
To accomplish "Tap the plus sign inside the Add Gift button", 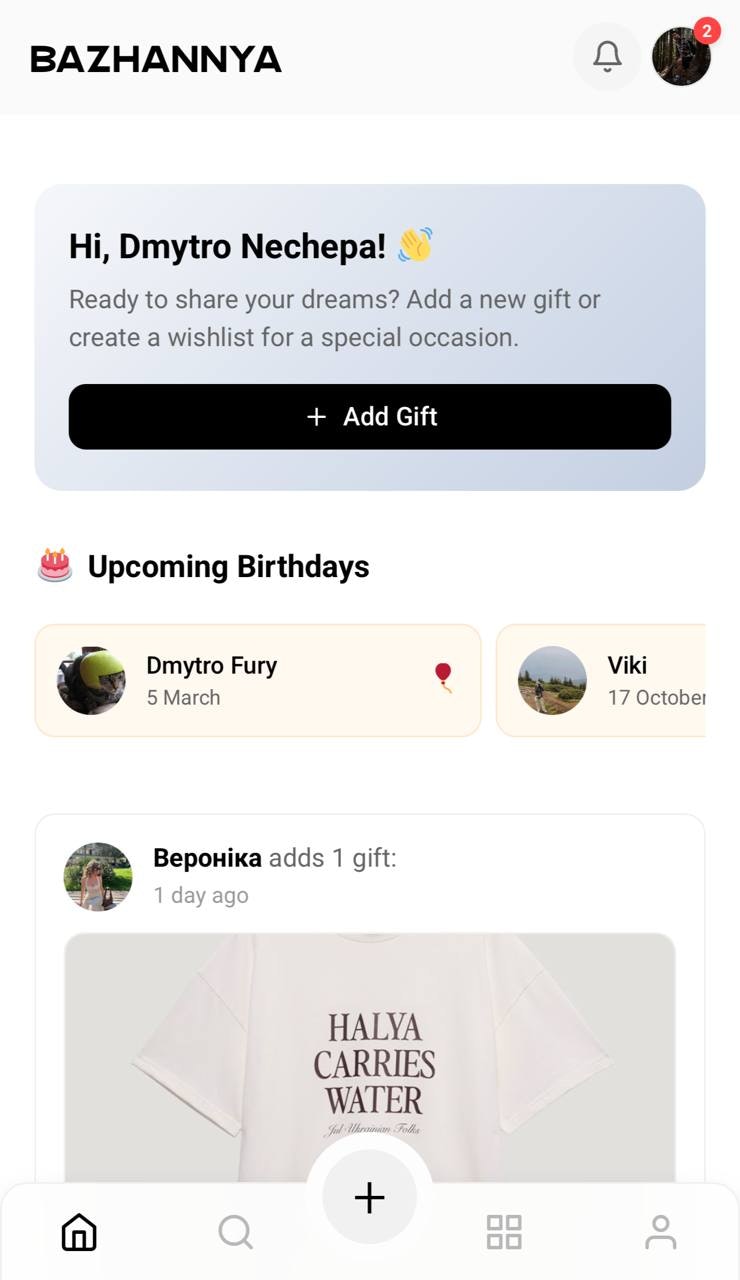I will pyautogui.click(x=316, y=417).
